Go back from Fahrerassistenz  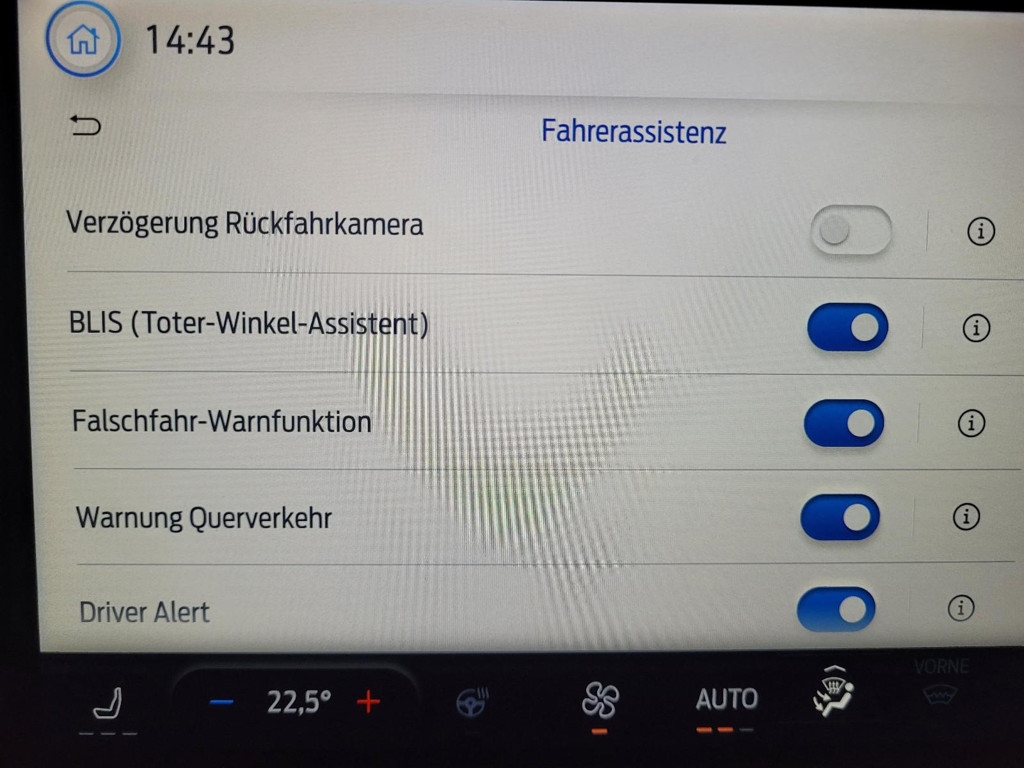pyautogui.click(x=85, y=126)
